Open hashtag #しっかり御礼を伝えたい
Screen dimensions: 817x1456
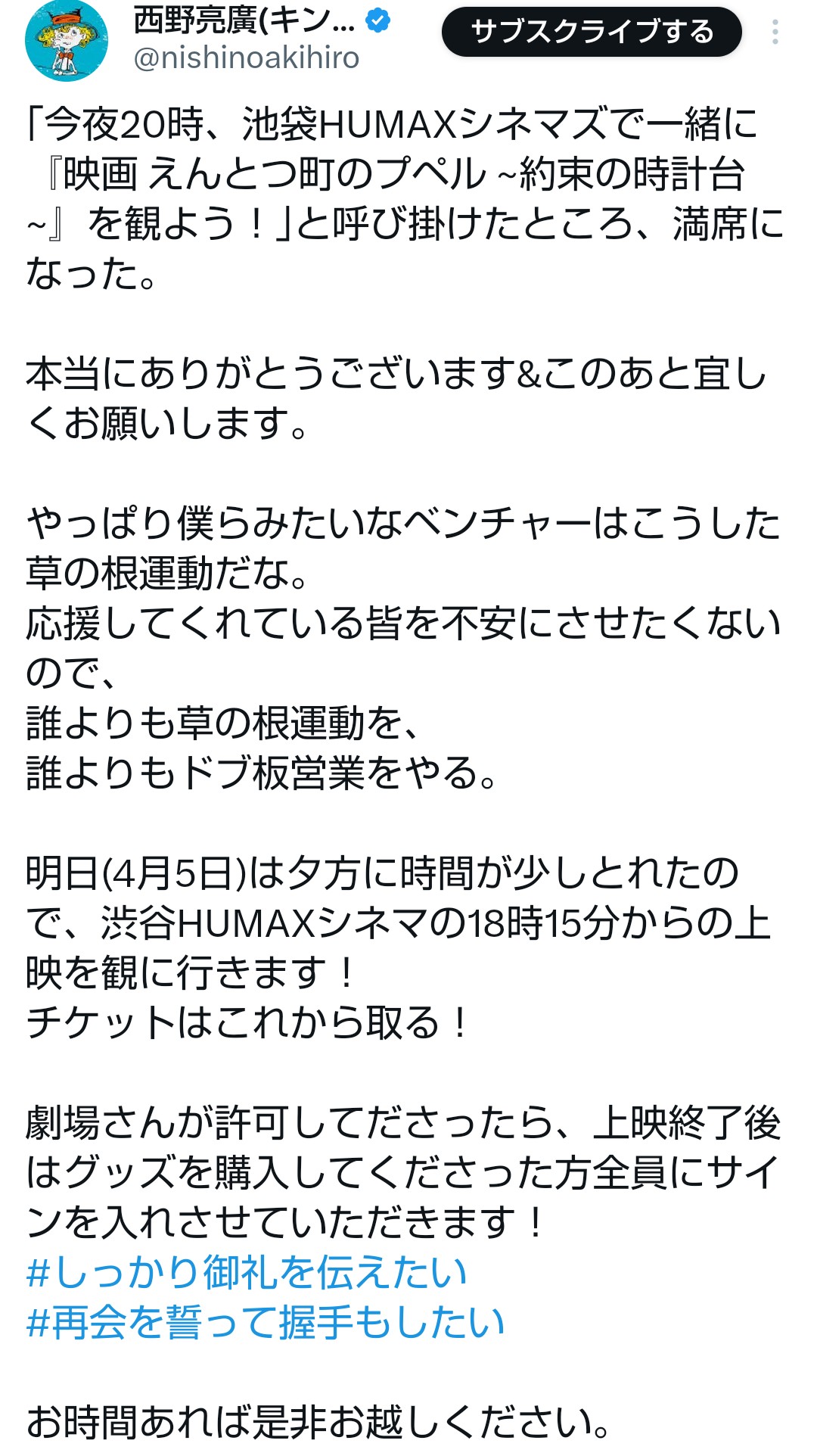click(247, 1272)
